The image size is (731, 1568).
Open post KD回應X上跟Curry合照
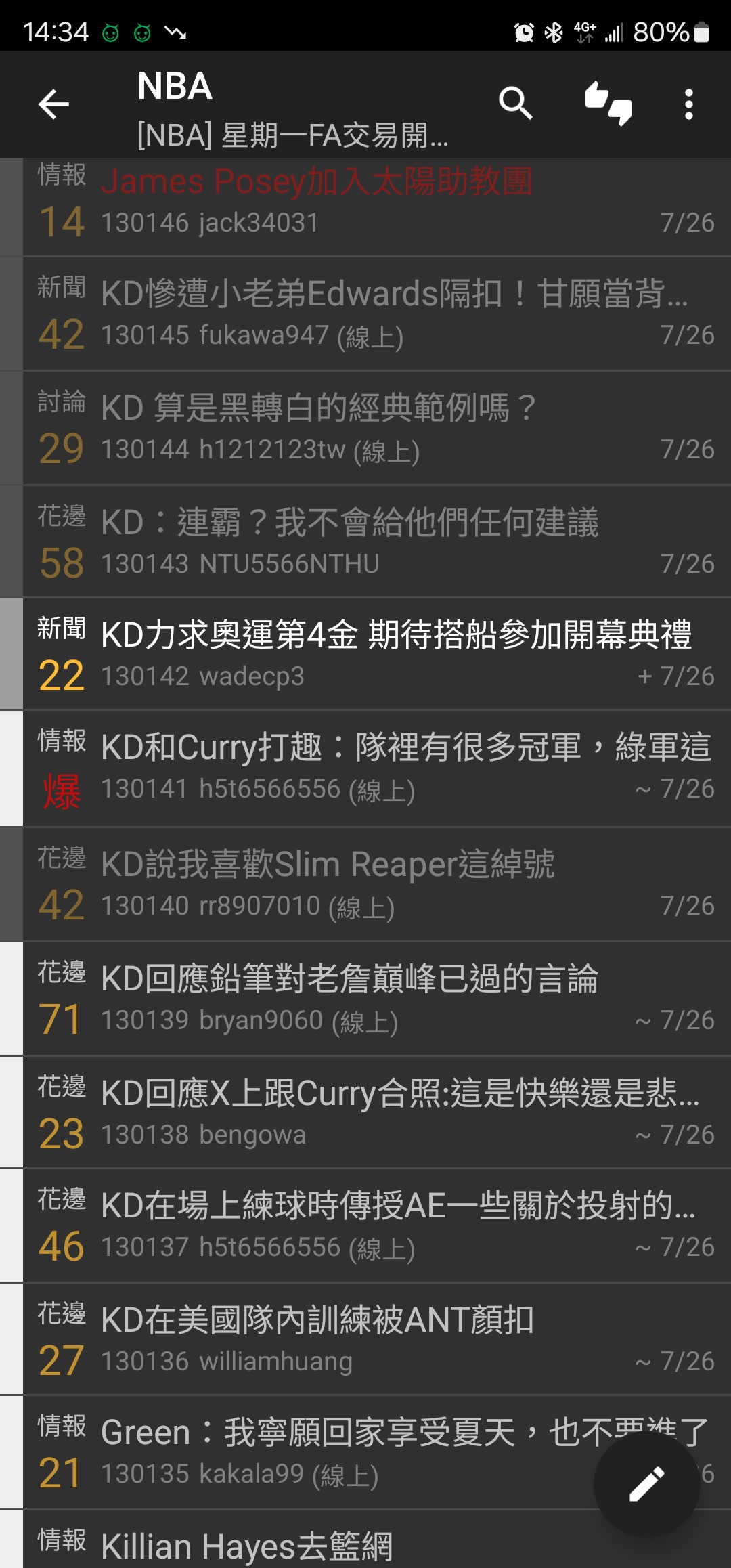[377, 1112]
